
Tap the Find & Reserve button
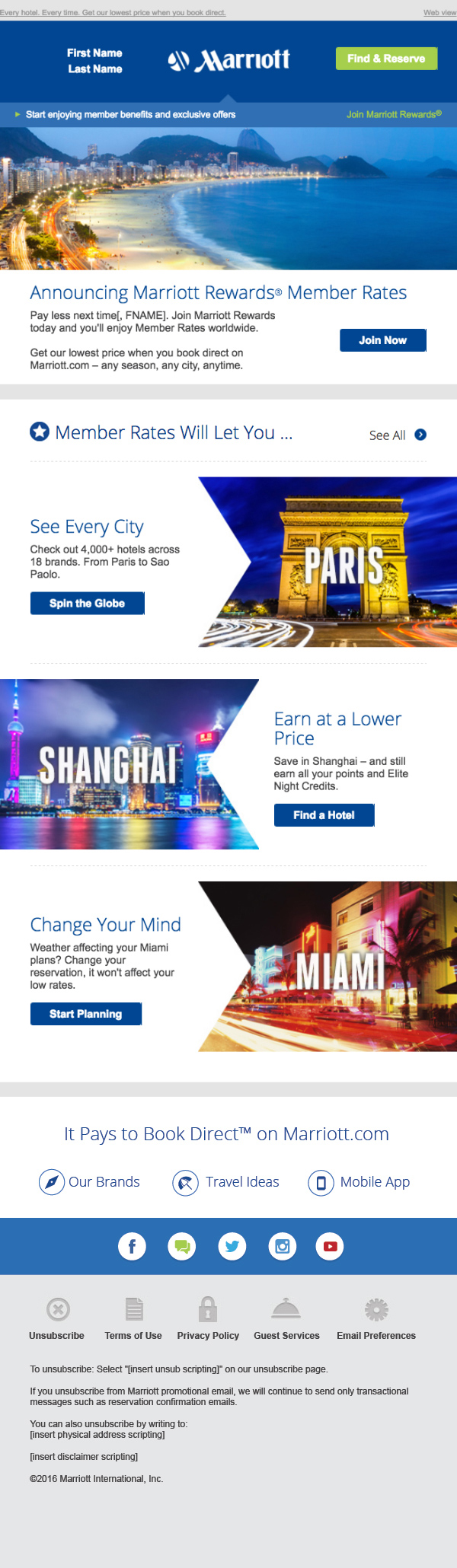coord(386,59)
